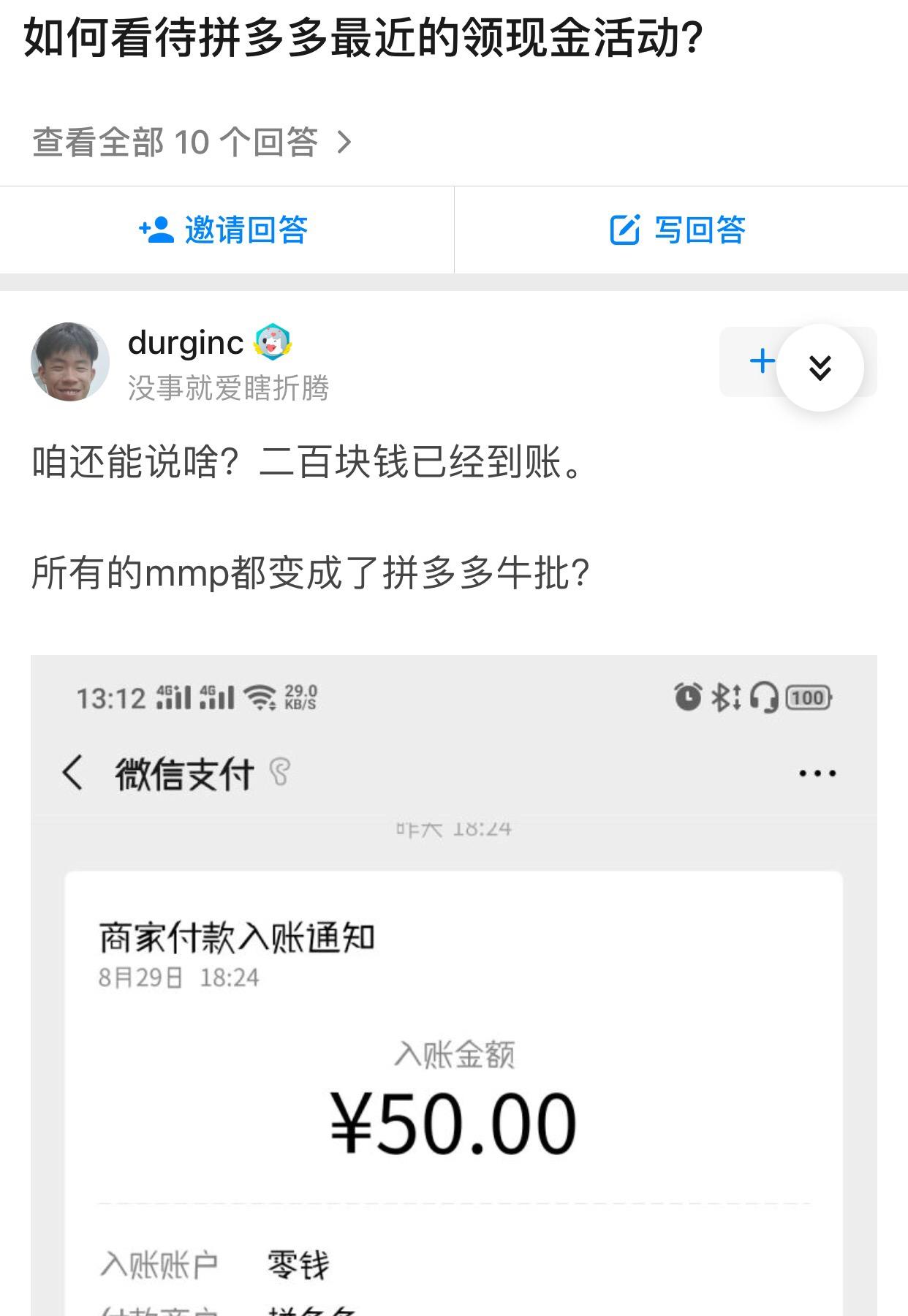Click the 邀请回答 button

(x=227, y=230)
